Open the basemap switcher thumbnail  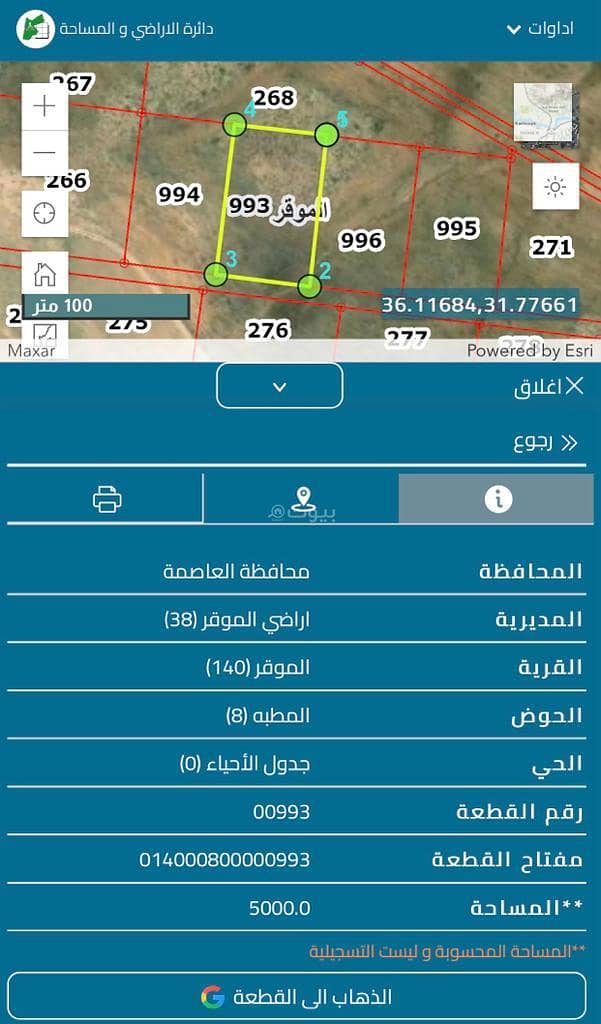click(543, 112)
